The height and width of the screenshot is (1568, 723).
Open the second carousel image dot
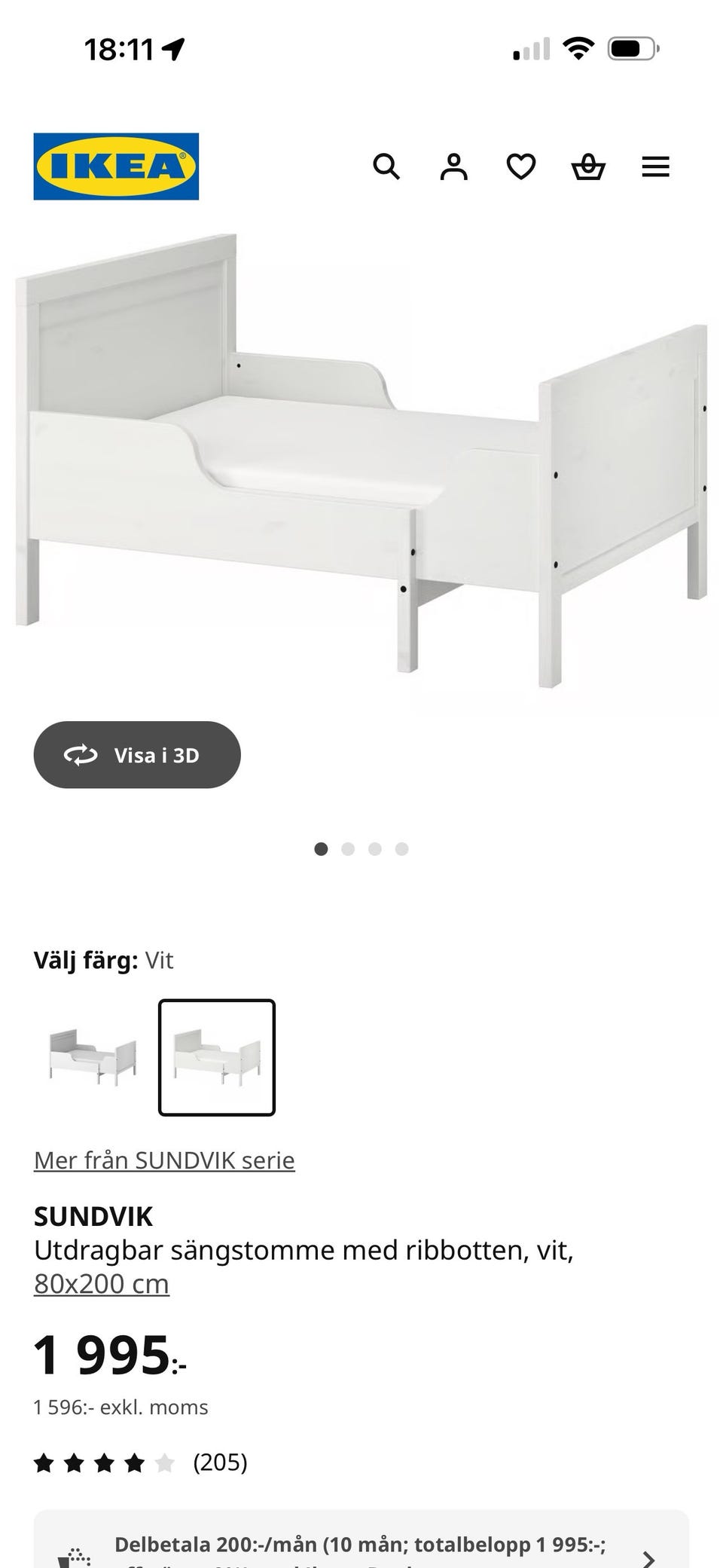349,848
